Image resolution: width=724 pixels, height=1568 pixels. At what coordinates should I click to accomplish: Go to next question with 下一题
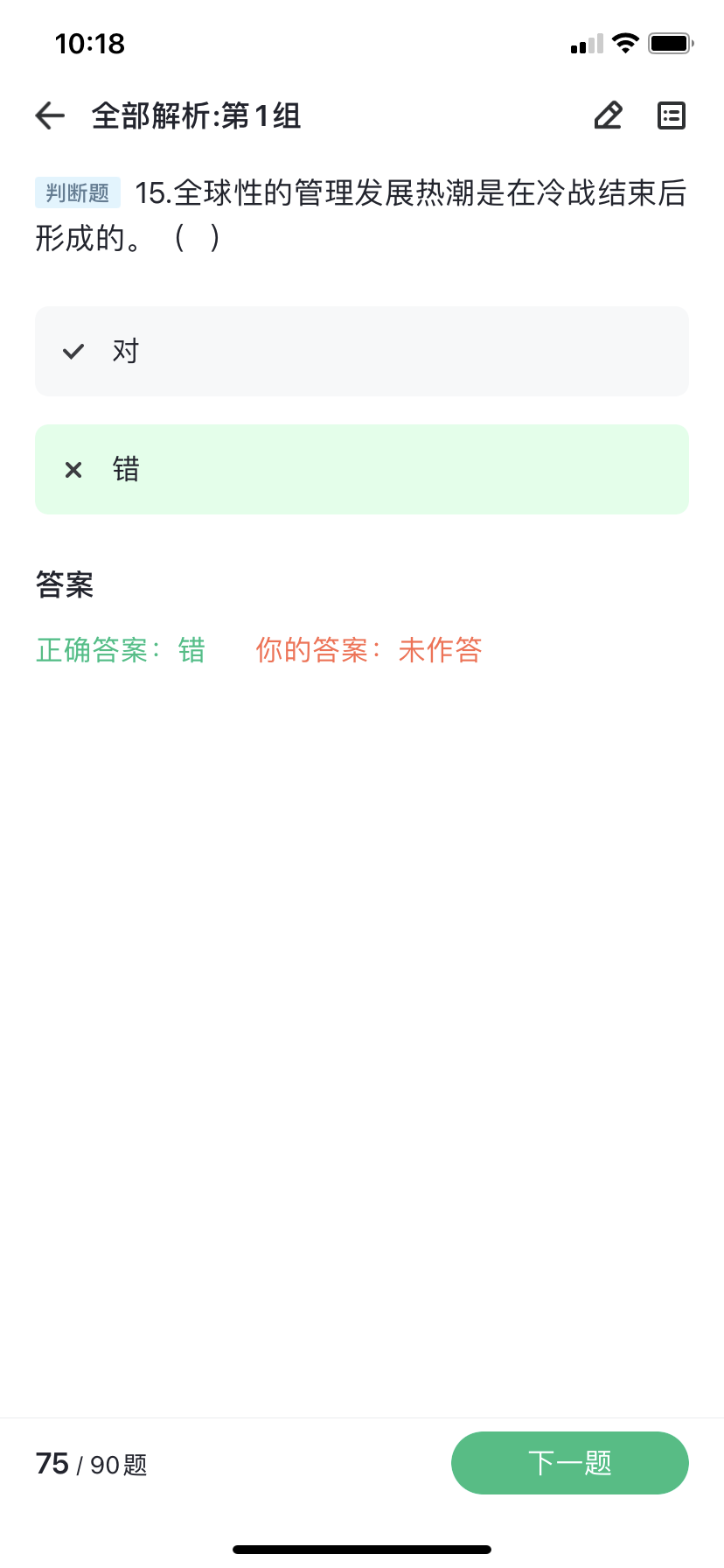point(570,1463)
